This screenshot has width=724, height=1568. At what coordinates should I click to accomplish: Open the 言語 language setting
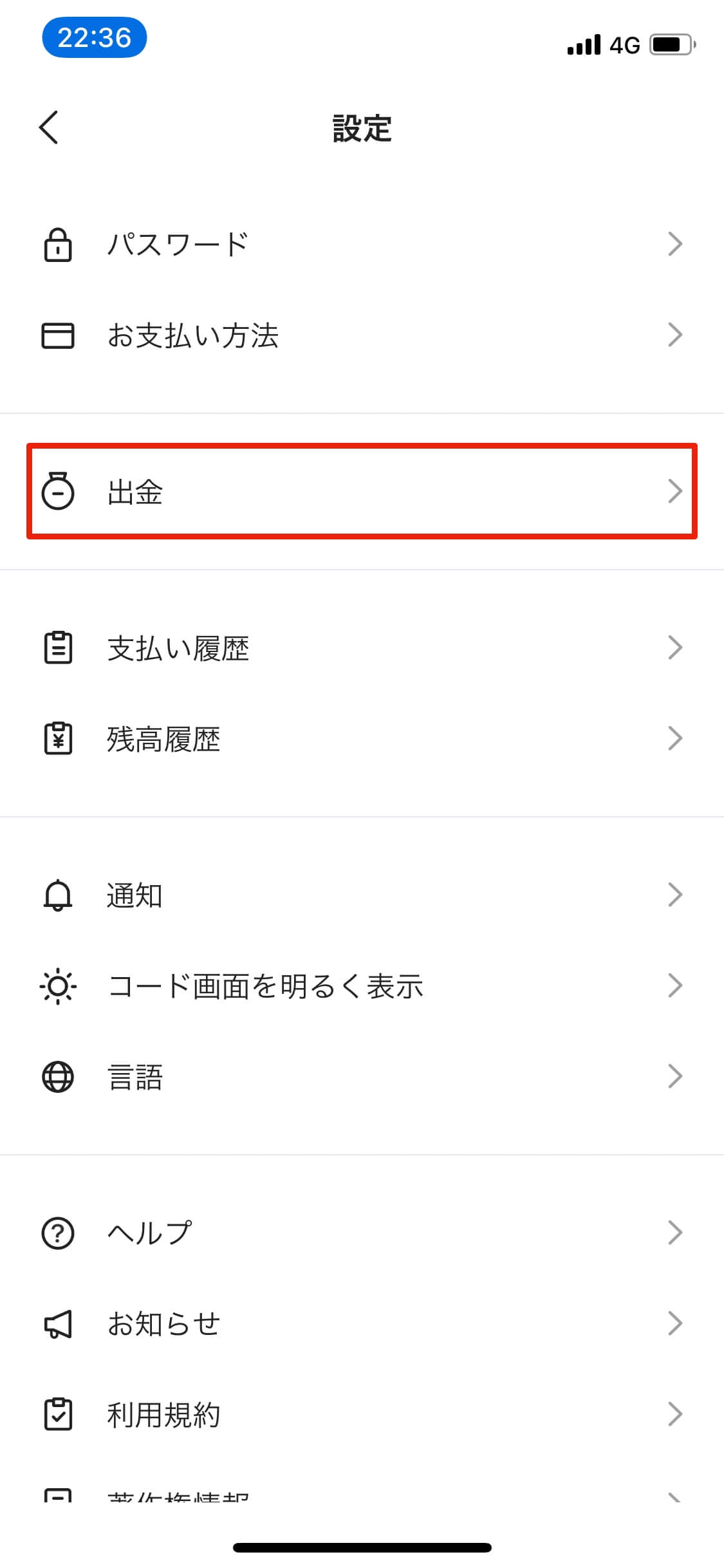[362, 1076]
